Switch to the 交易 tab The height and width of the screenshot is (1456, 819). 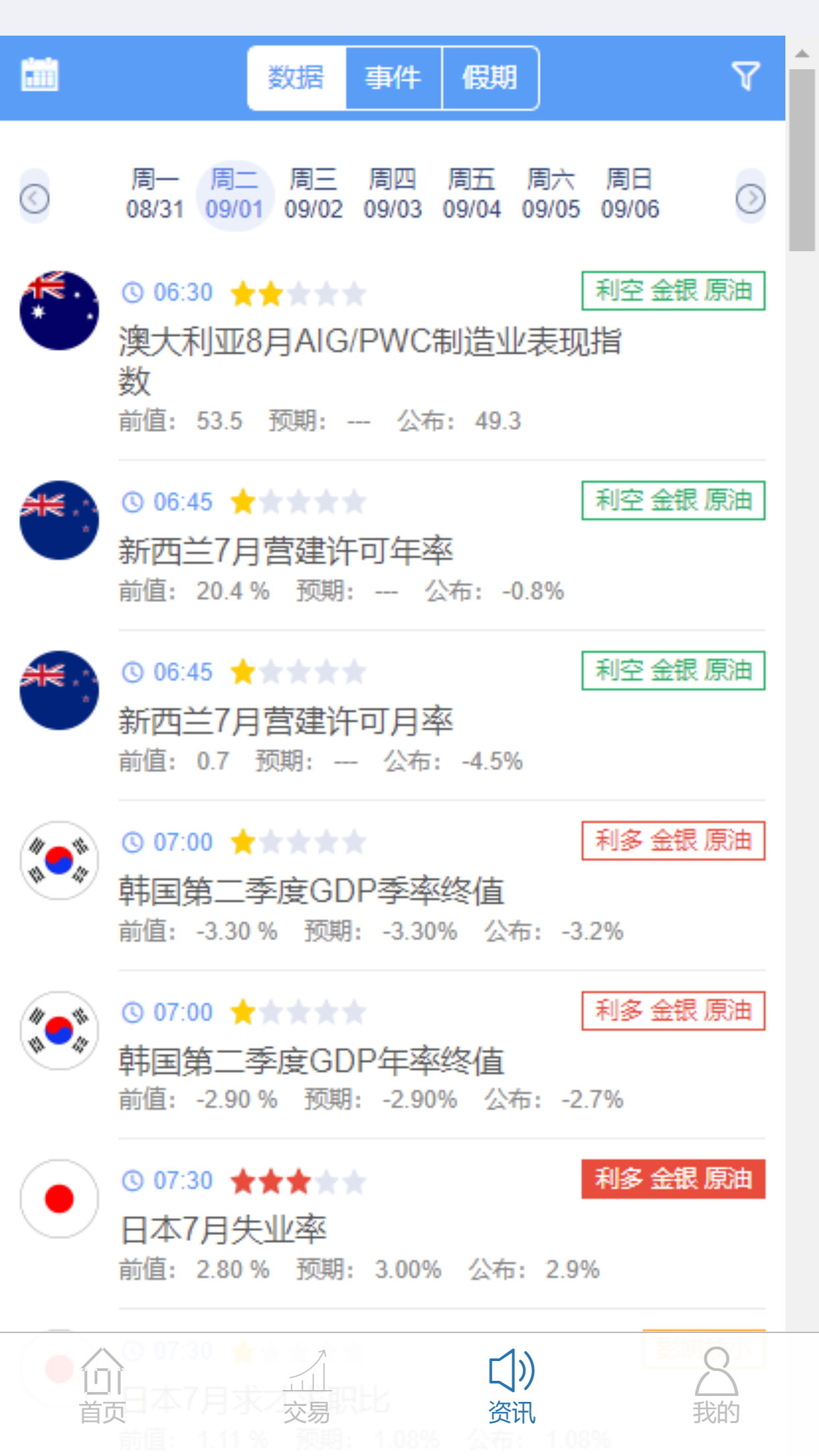[x=307, y=1385]
